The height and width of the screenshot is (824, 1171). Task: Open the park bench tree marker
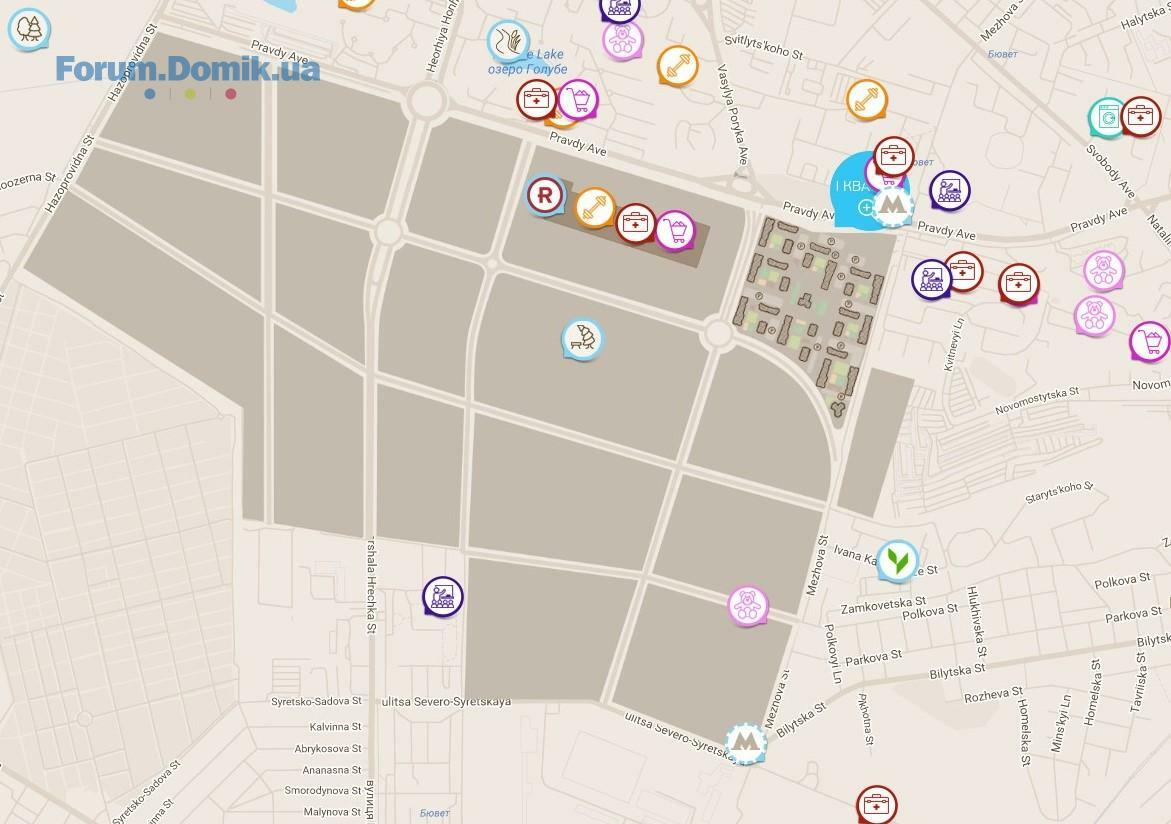[582, 339]
